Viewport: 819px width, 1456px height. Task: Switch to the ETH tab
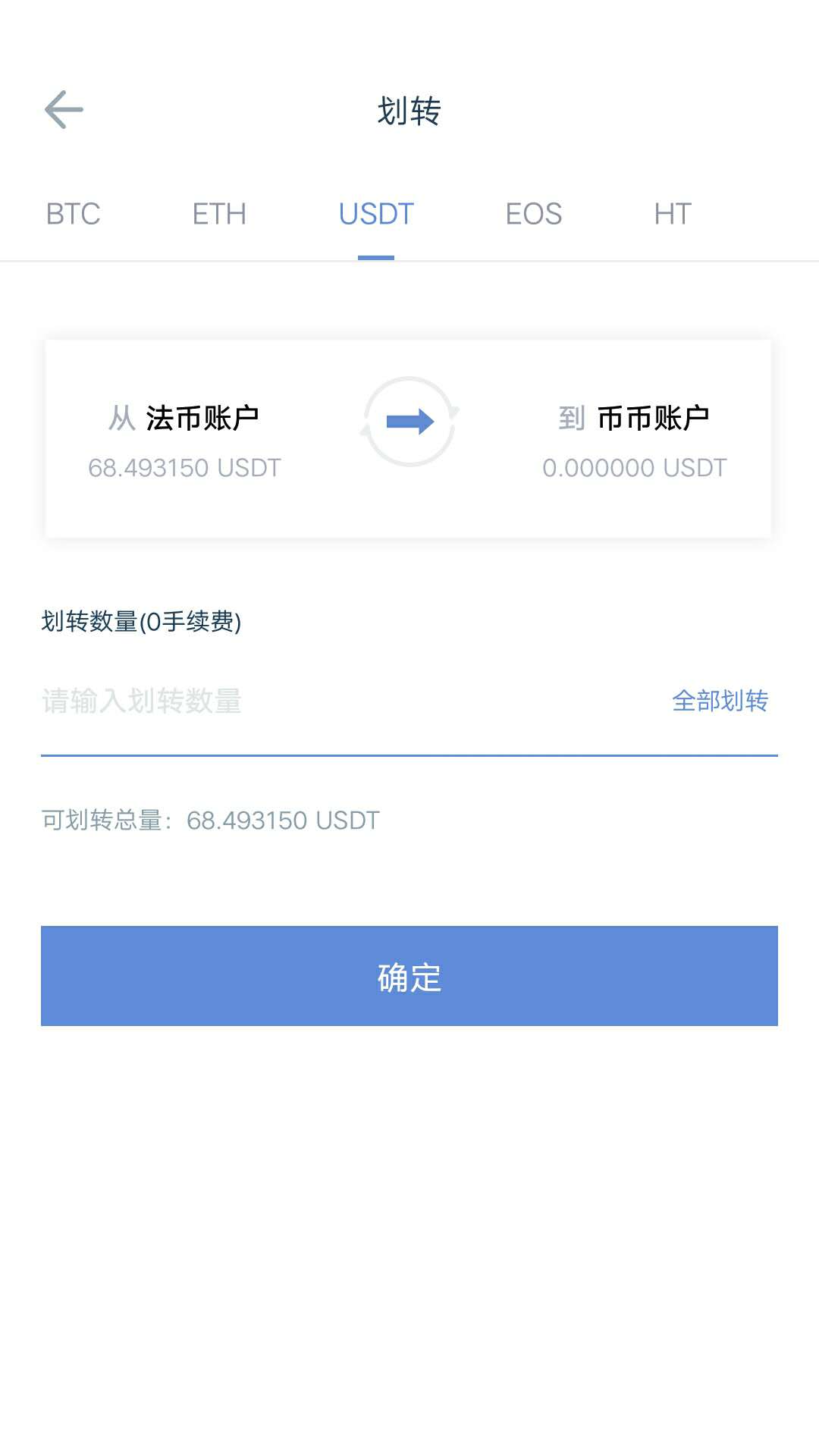[219, 215]
